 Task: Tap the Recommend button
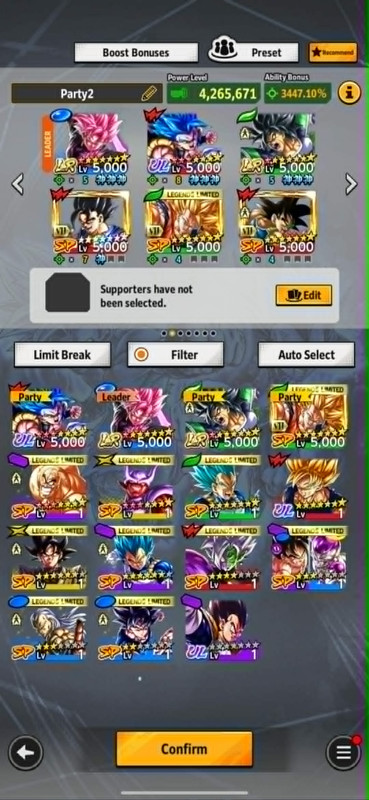coord(333,53)
